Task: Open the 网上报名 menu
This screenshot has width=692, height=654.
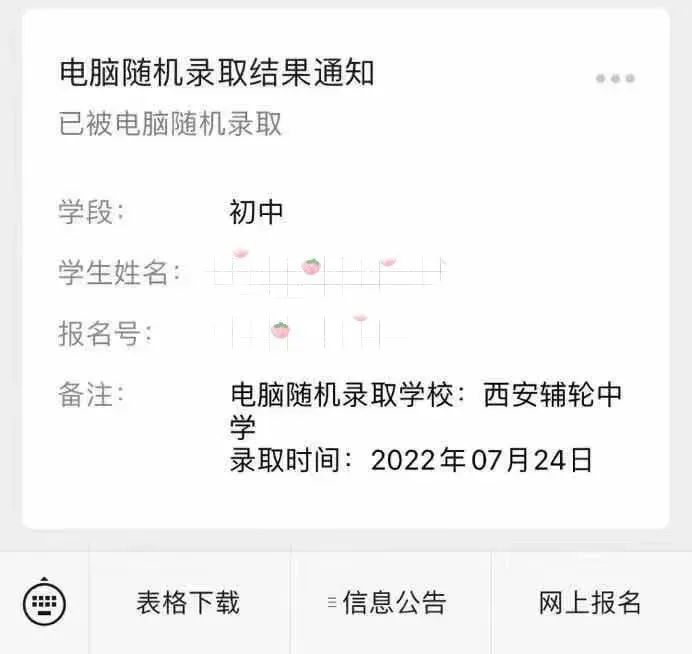Action: click(x=590, y=603)
